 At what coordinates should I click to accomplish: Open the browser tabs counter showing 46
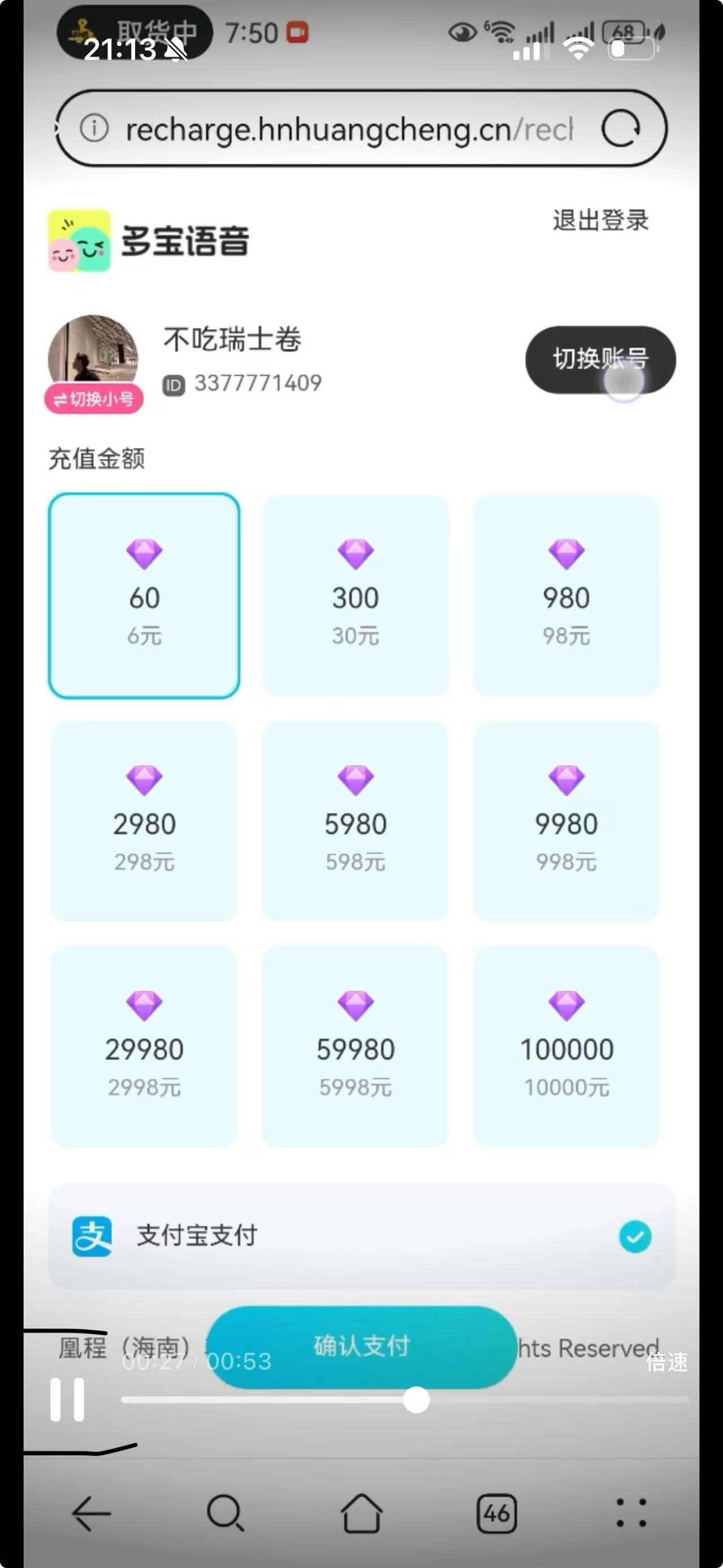[496, 1513]
